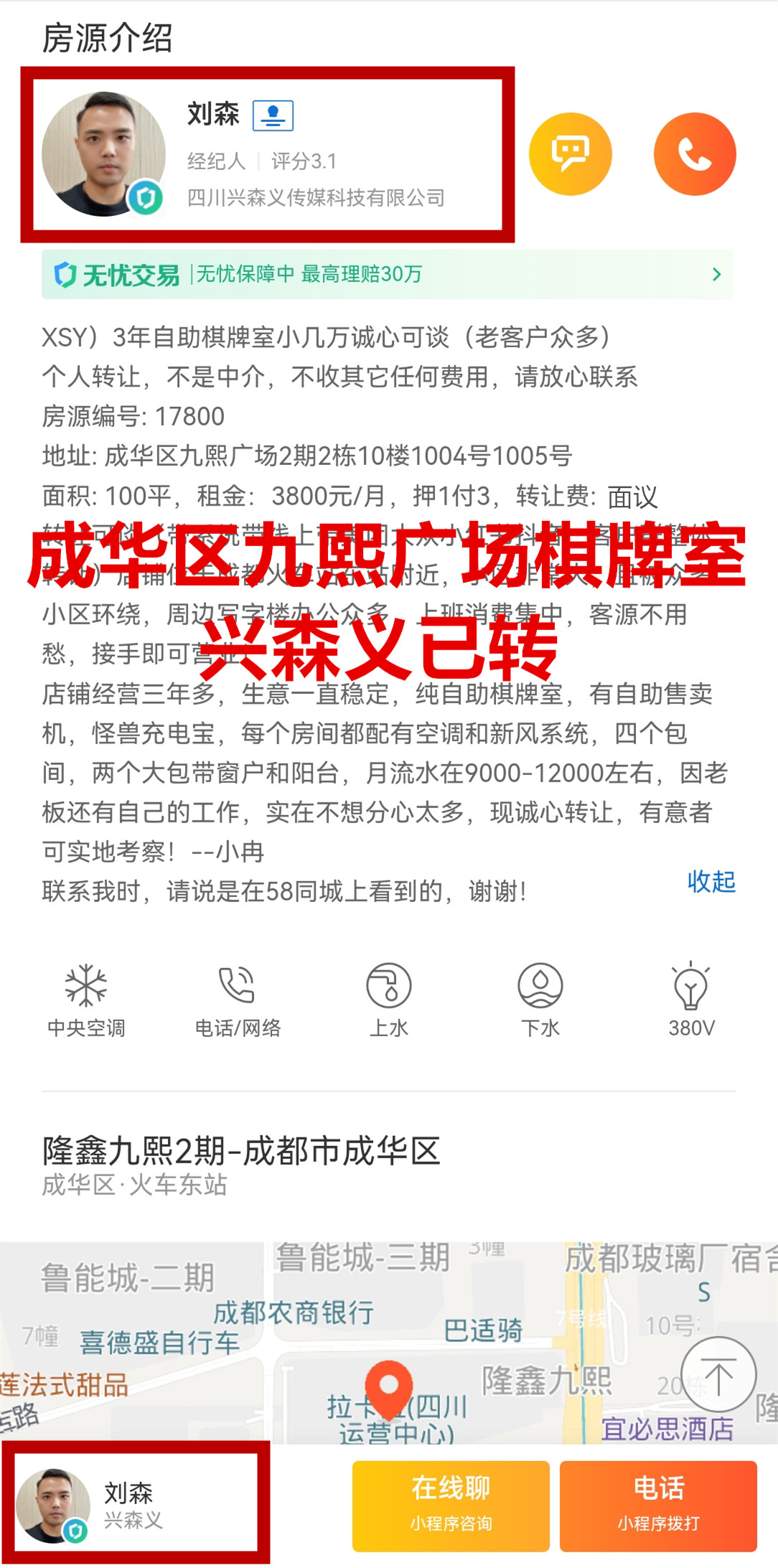Collapse the description with 收起

pos(711,881)
